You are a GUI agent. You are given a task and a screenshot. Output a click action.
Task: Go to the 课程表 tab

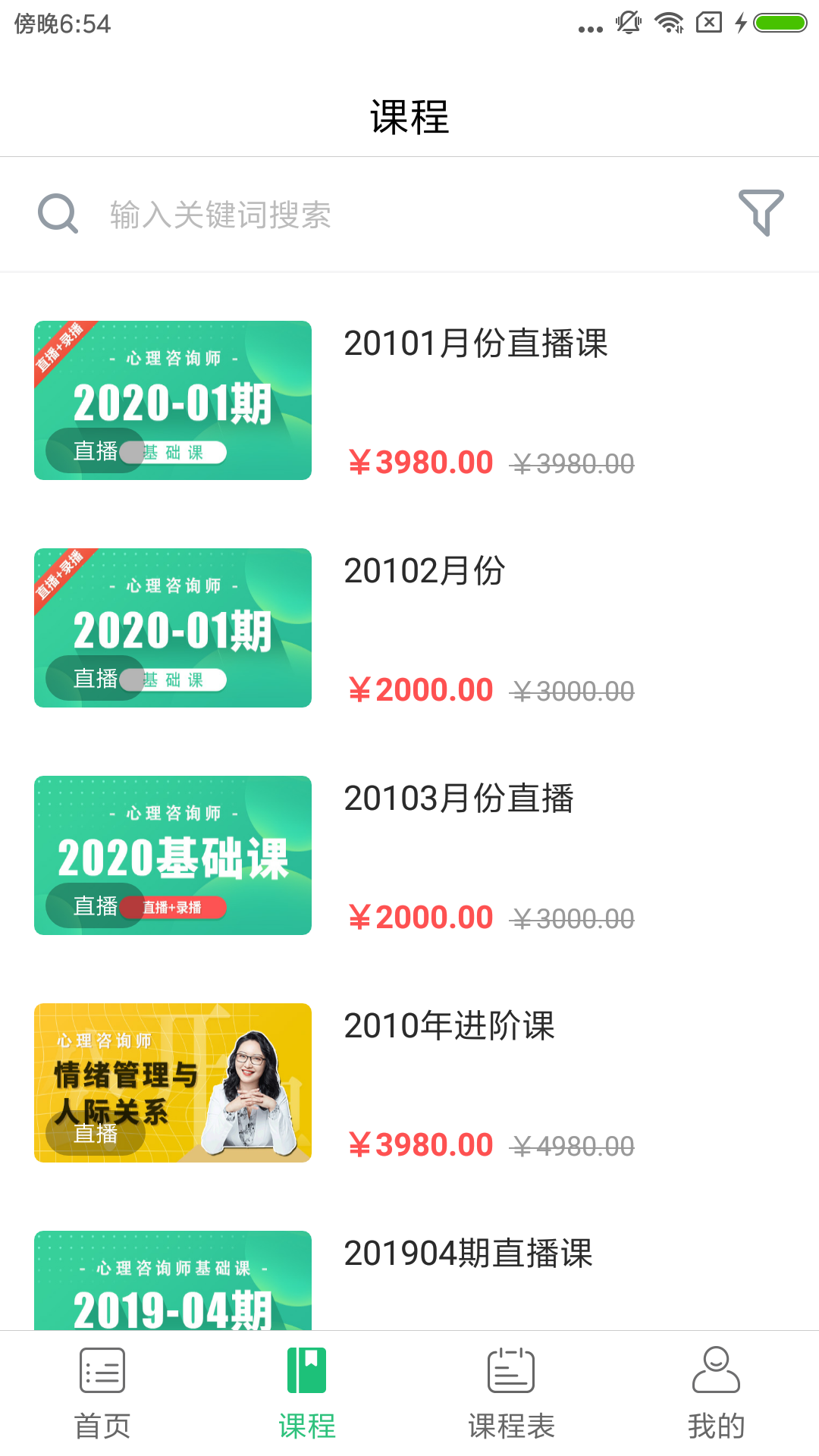point(512,1394)
